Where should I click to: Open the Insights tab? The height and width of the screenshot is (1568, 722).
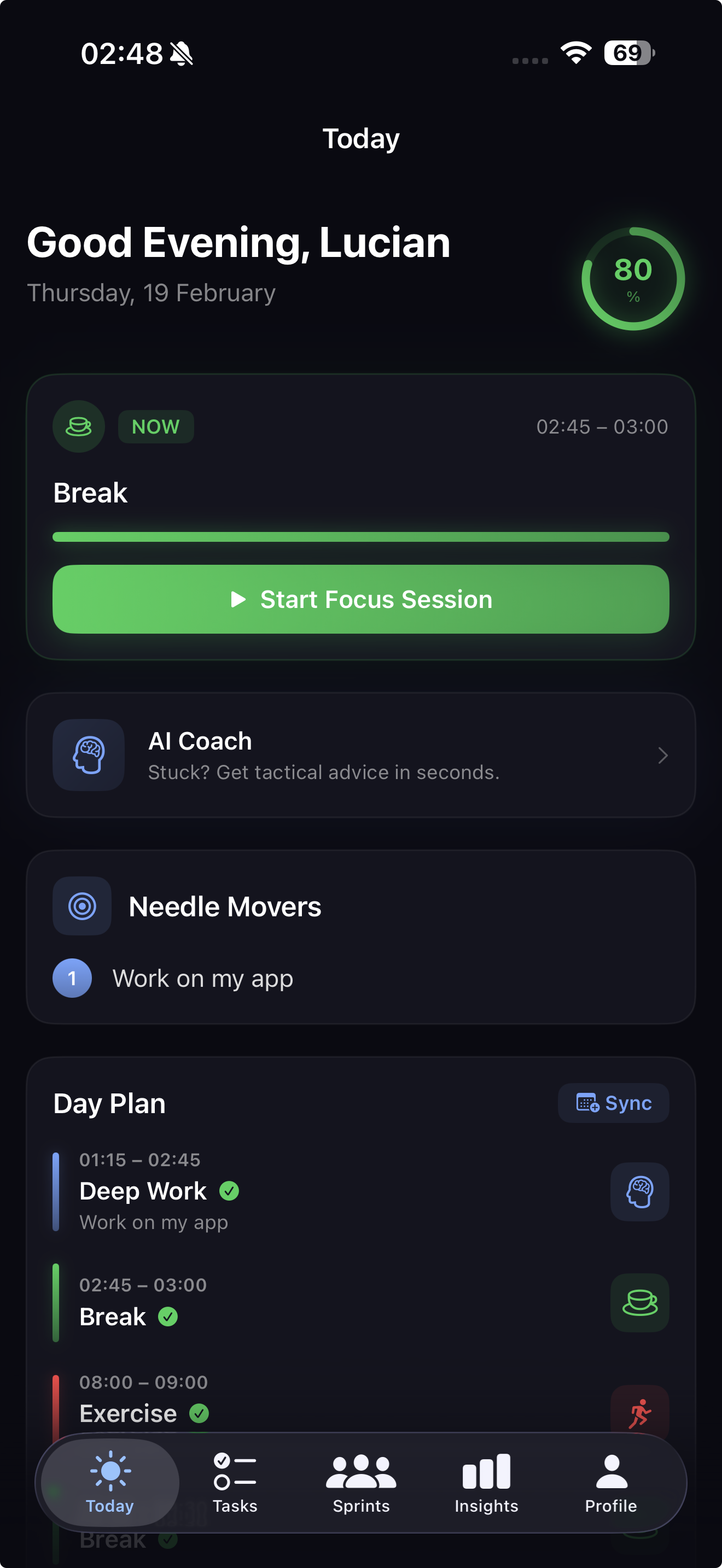[486, 1483]
